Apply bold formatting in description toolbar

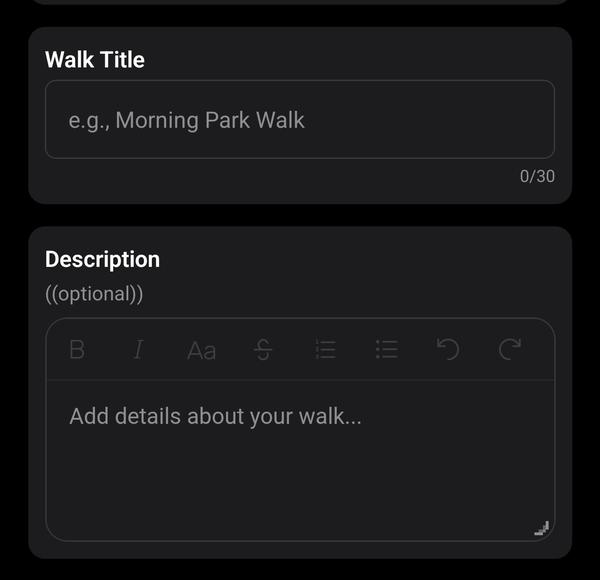tap(77, 350)
